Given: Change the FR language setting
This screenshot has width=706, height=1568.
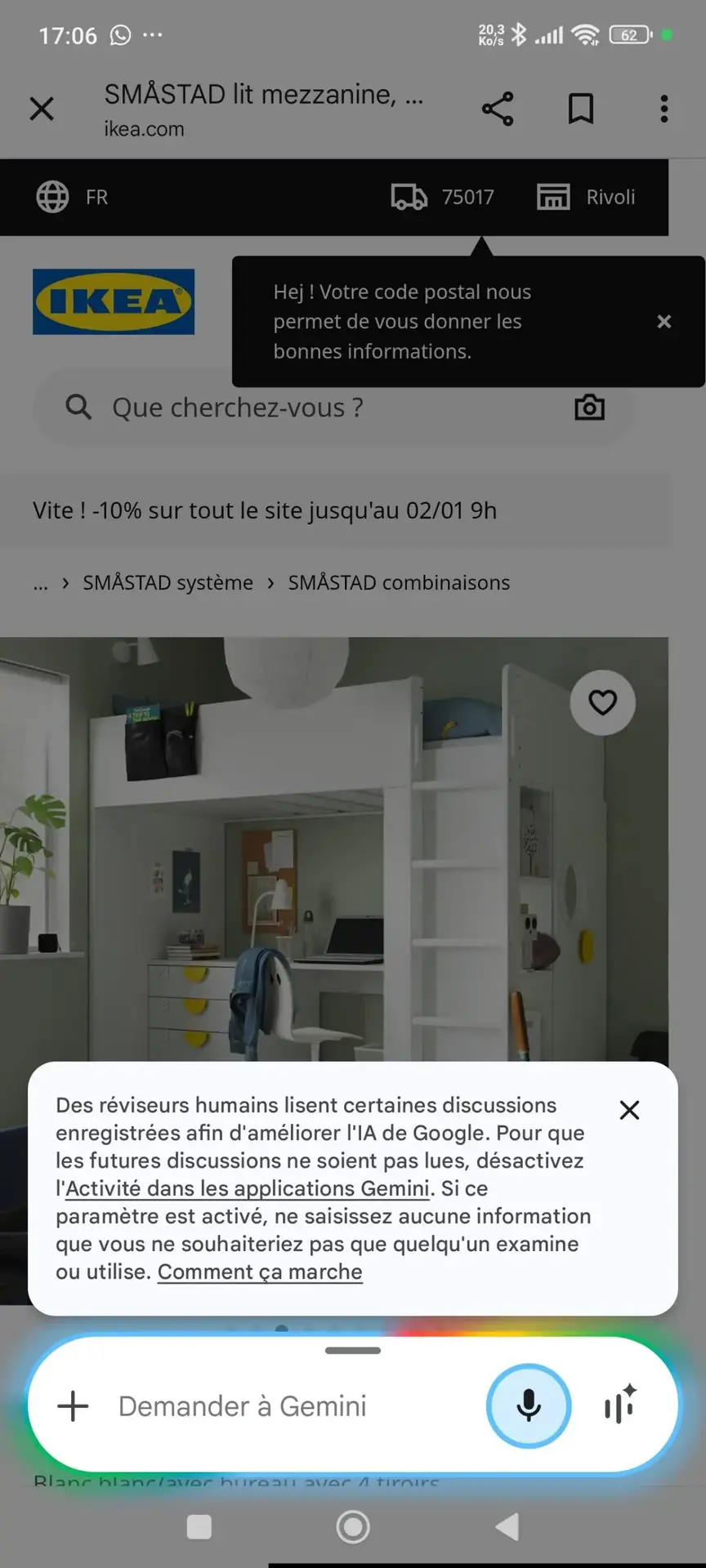Looking at the screenshot, I should [72, 197].
